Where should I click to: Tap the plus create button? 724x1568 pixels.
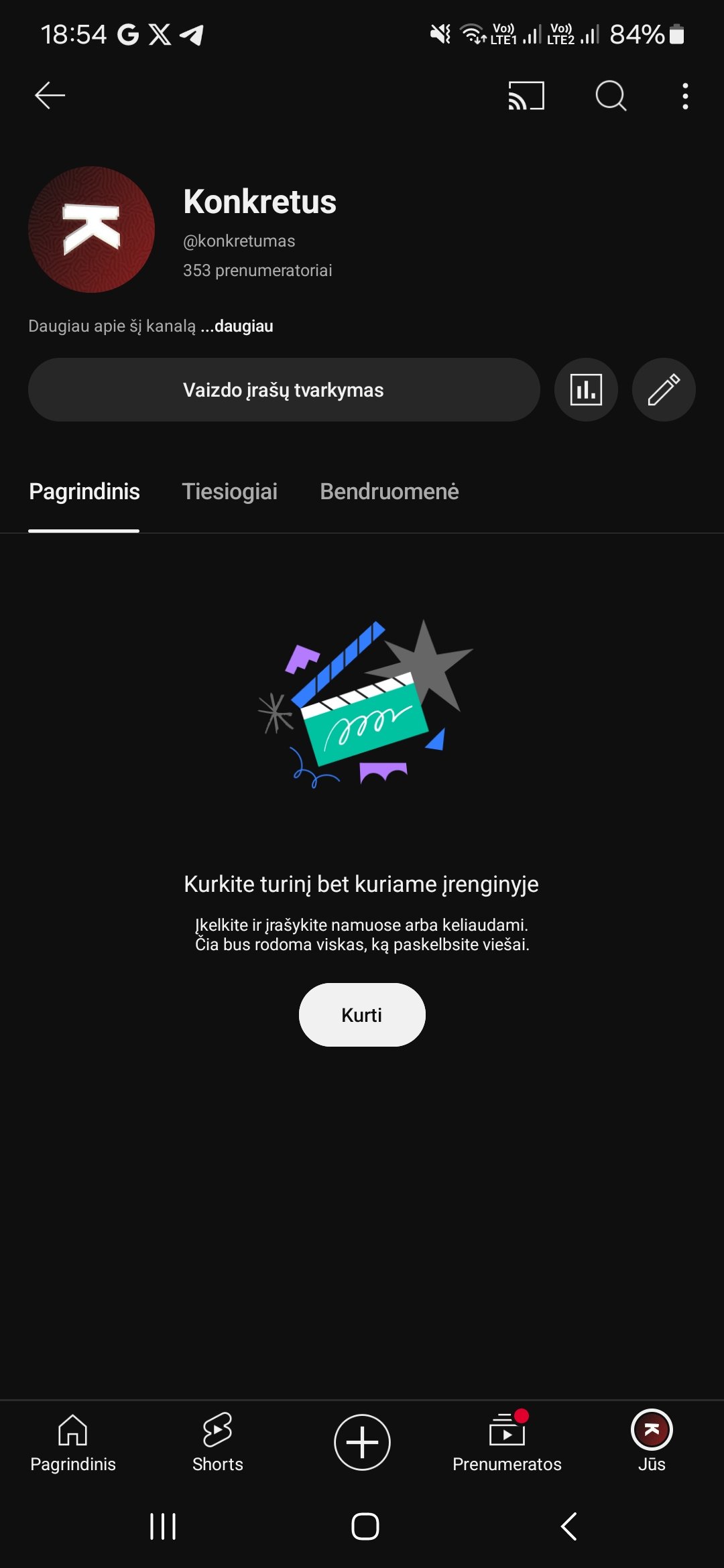[362, 1442]
